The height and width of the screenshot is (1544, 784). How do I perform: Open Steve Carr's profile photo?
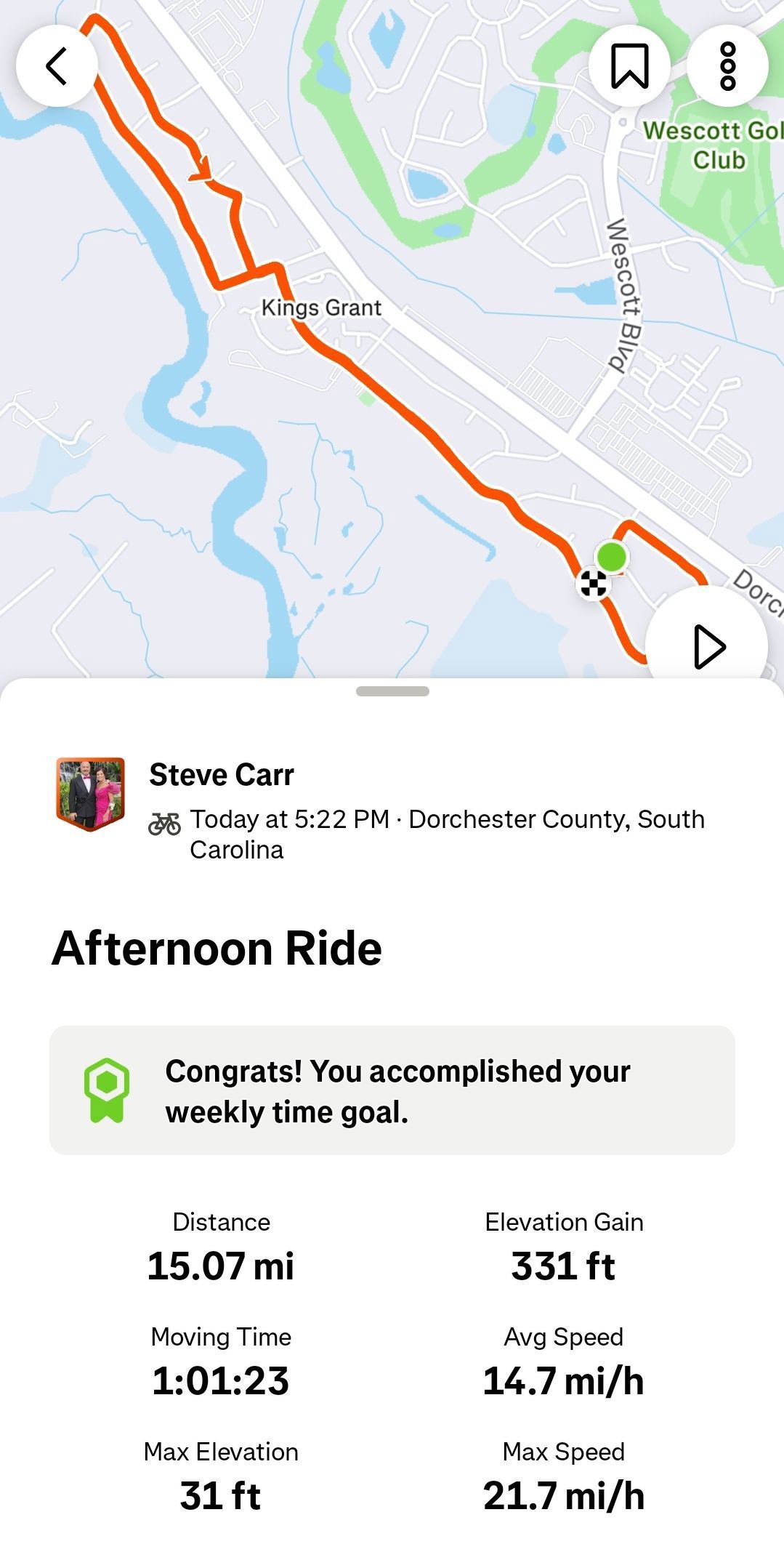click(91, 794)
